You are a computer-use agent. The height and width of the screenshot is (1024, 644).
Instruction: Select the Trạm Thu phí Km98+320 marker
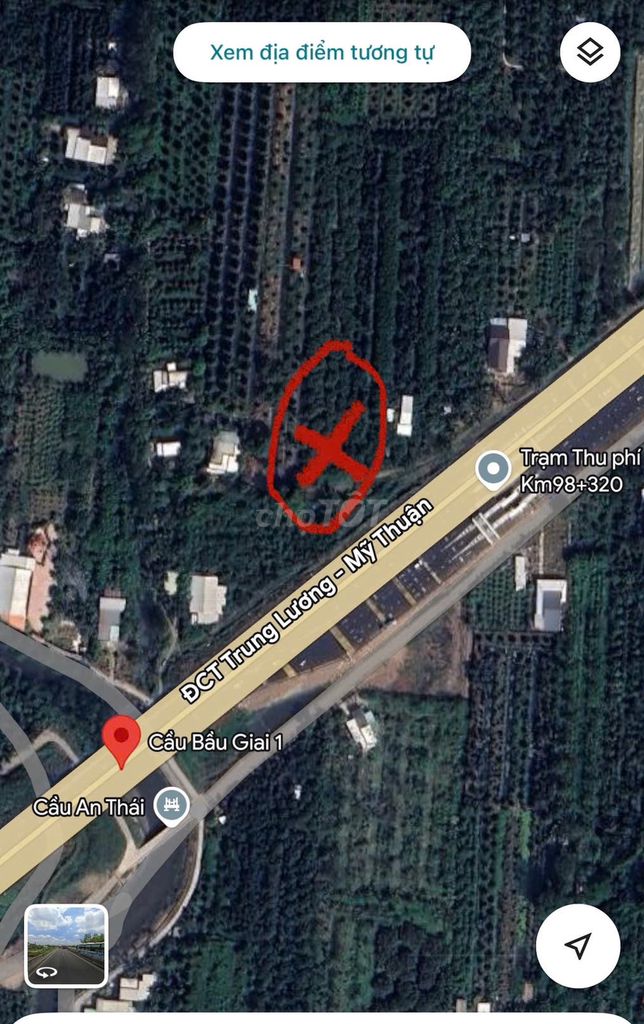[492, 469]
